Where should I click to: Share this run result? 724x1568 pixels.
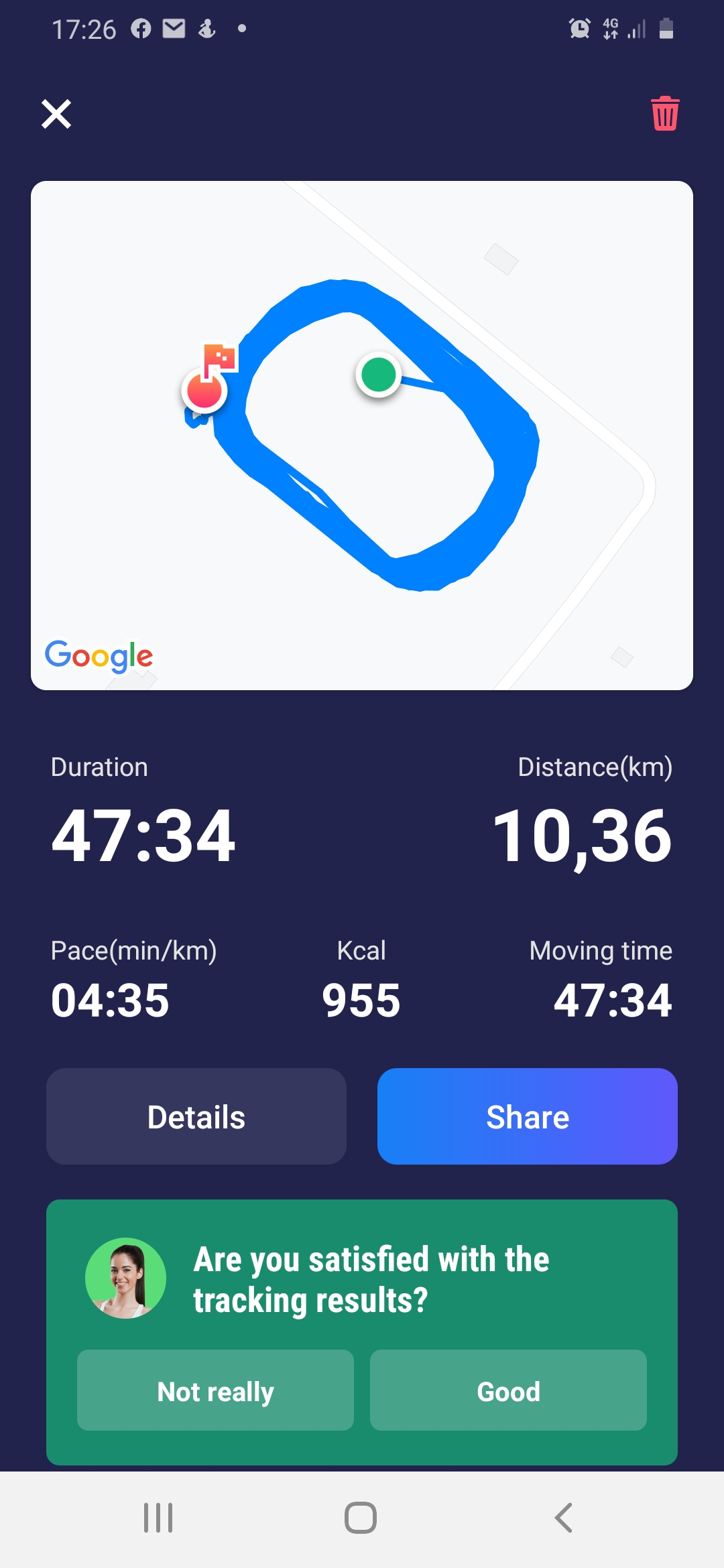(x=527, y=1116)
